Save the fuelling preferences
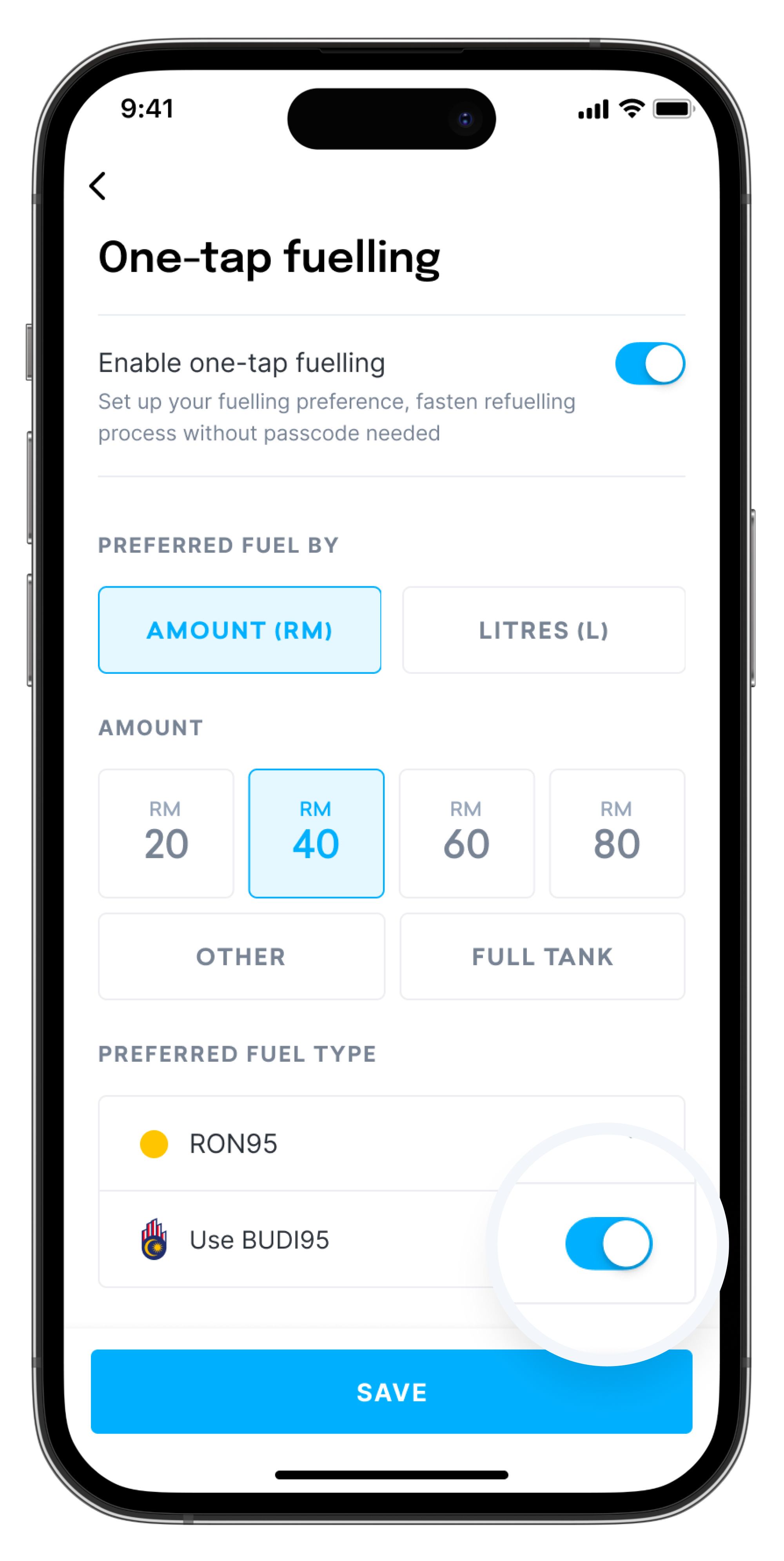Viewport: 784px width, 1561px height. (x=391, y=1391)
